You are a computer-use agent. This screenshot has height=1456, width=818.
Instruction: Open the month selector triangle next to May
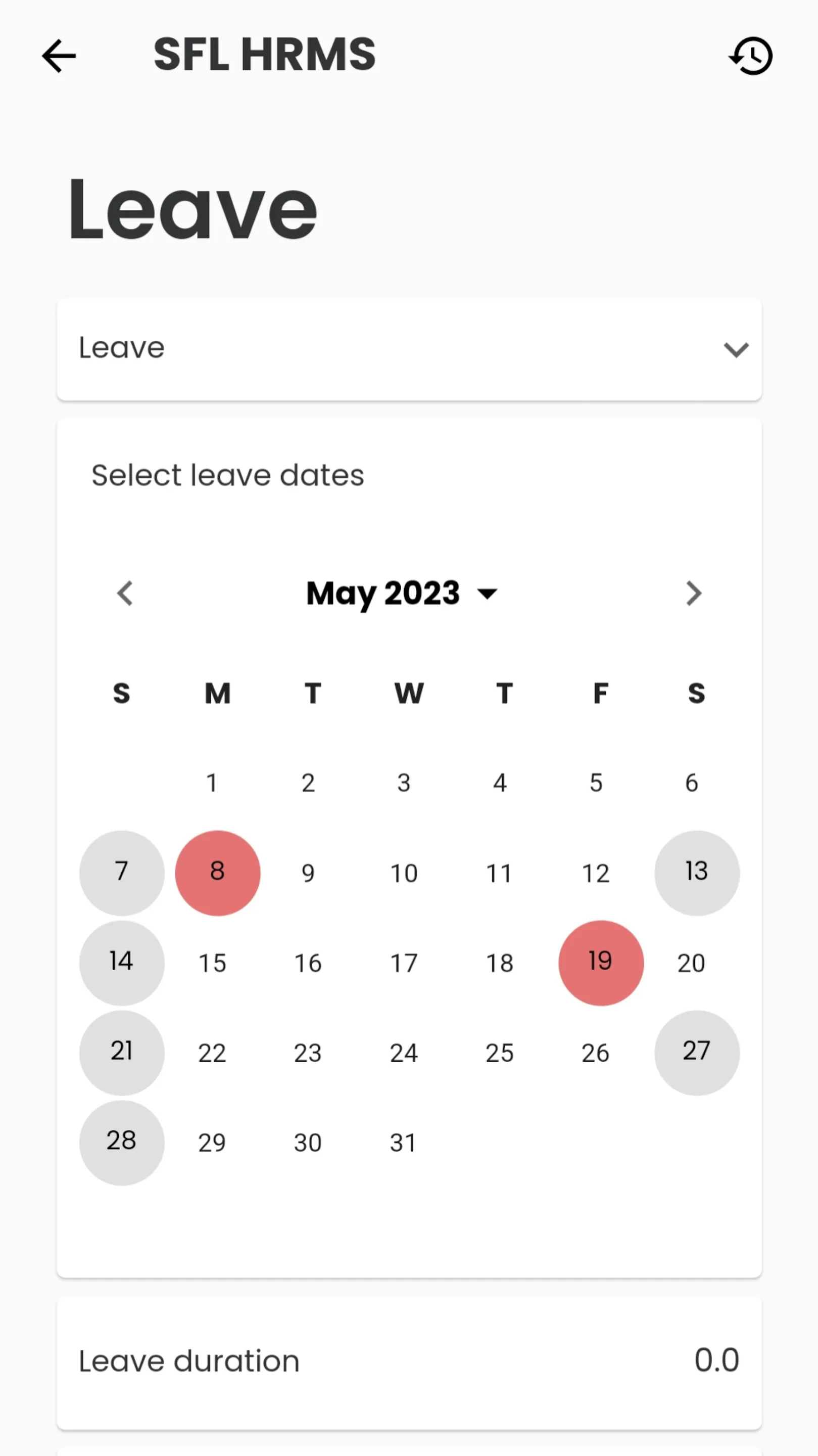coord(488,595)
